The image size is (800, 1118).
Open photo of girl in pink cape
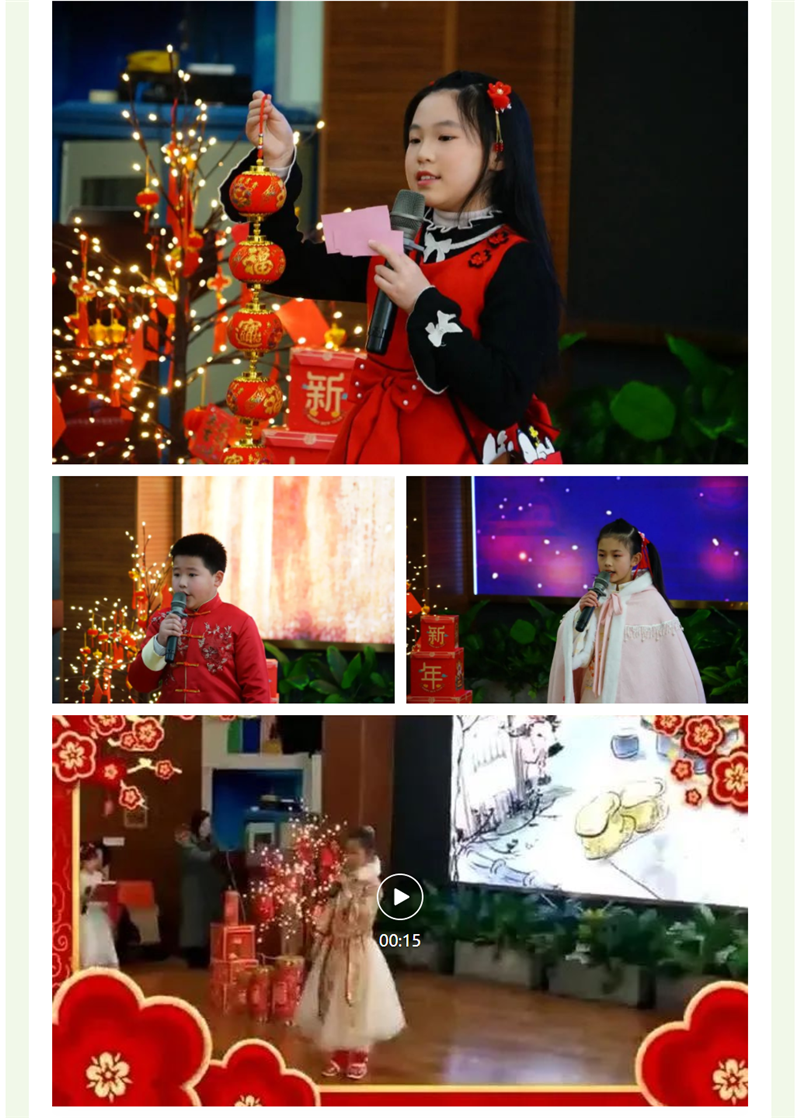(577, 589)
